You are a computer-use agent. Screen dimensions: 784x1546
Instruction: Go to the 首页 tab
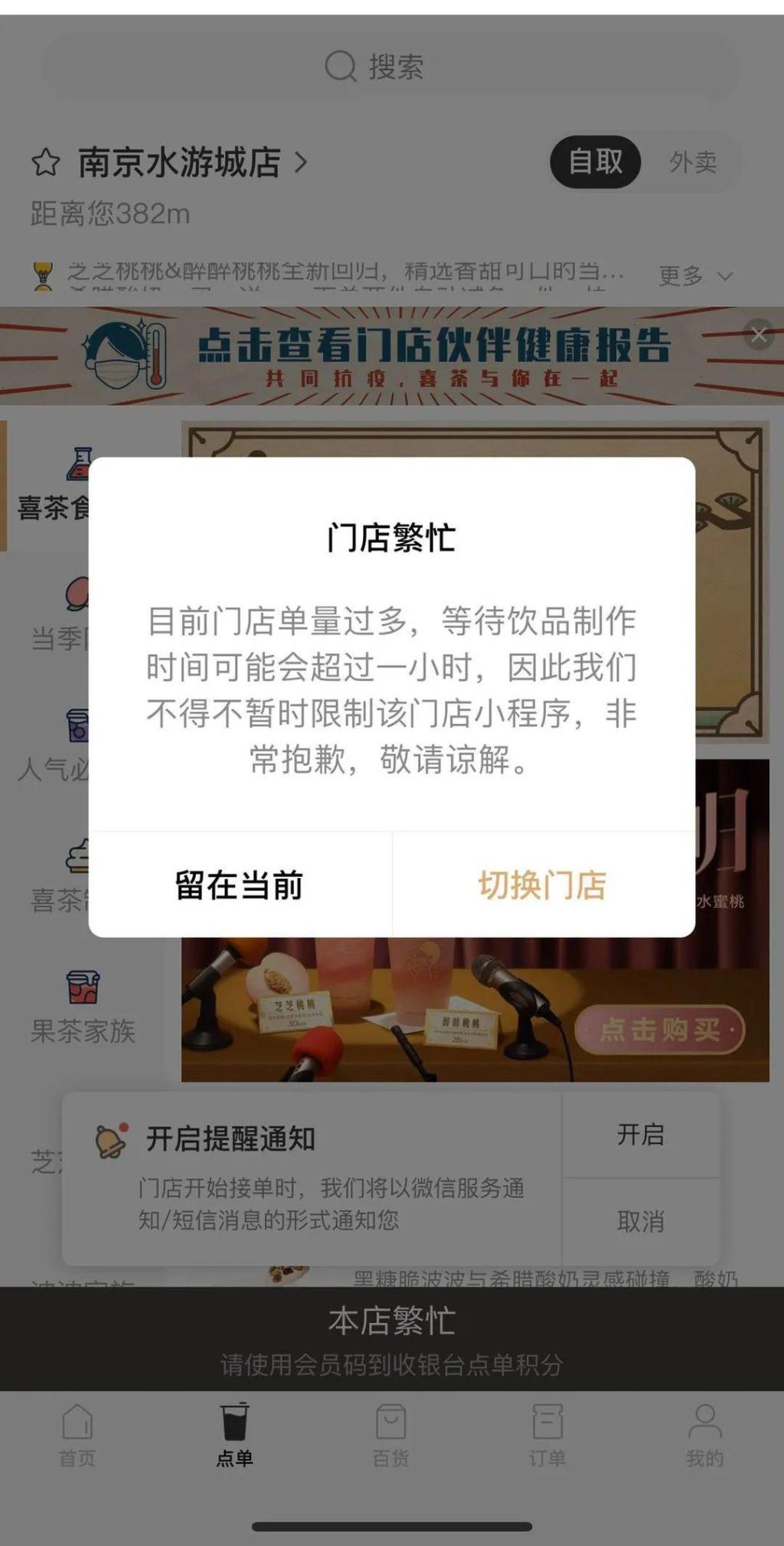point(78,1435)
